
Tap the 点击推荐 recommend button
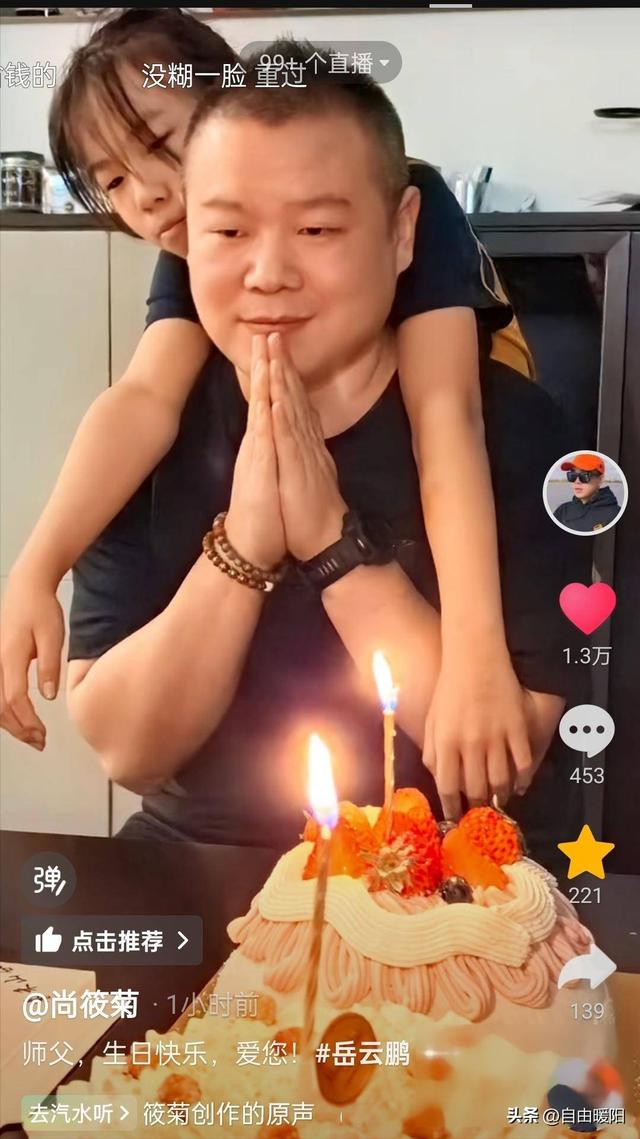pos(112,940)
